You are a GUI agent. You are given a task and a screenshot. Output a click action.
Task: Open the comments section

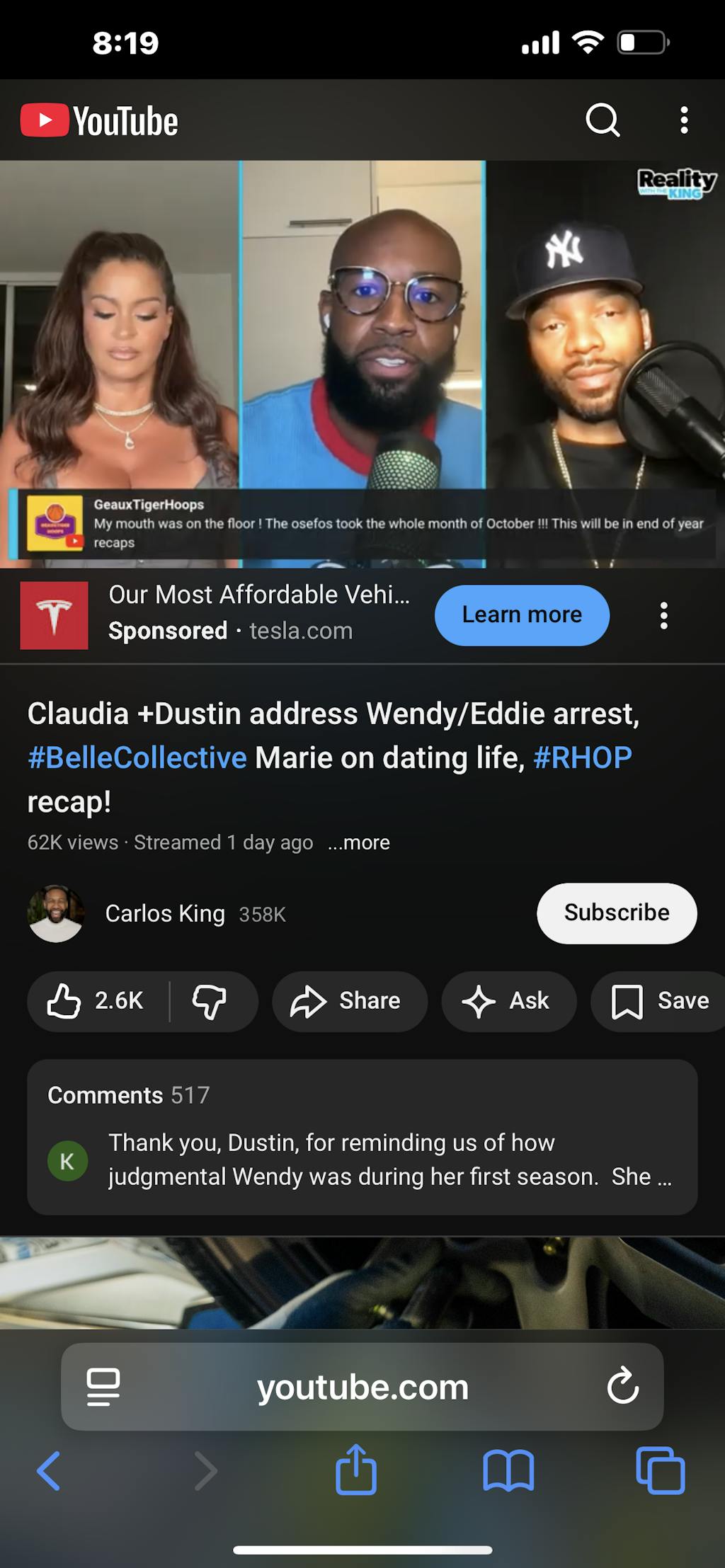[x=362, y=1137]
